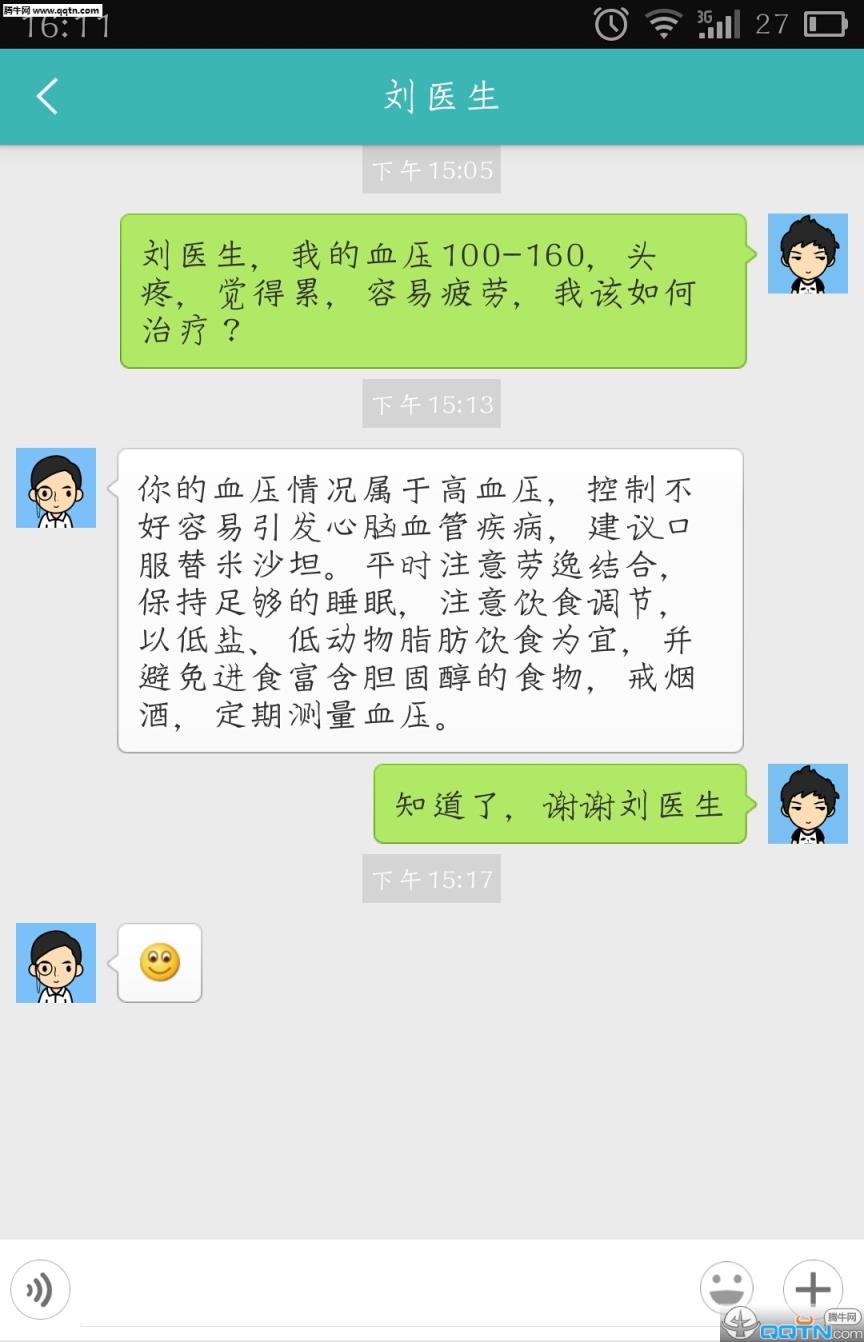
Task: Tap the voice message icon
Action: 40,1290
